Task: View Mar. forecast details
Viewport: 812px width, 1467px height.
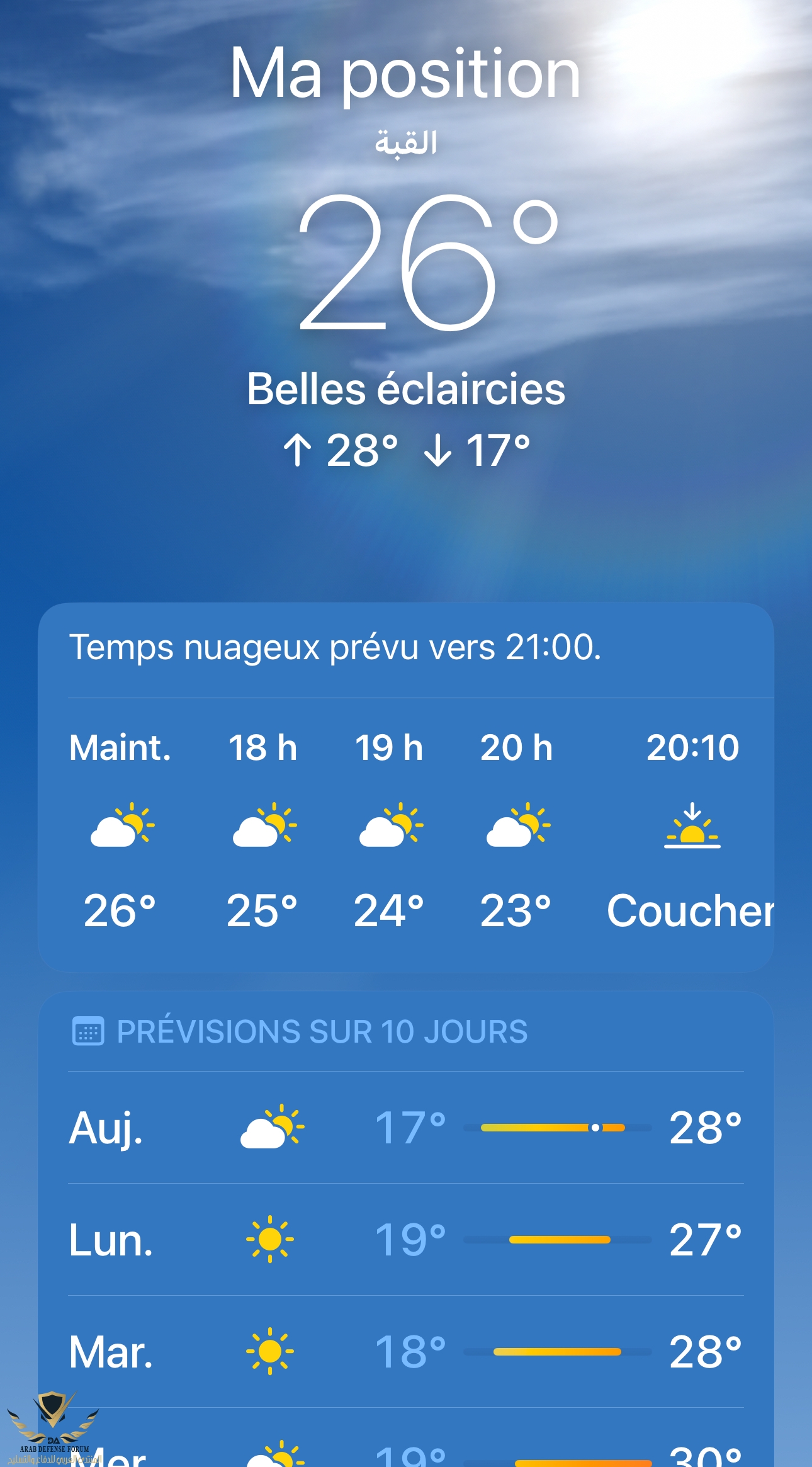Action: pos(405,1351)
